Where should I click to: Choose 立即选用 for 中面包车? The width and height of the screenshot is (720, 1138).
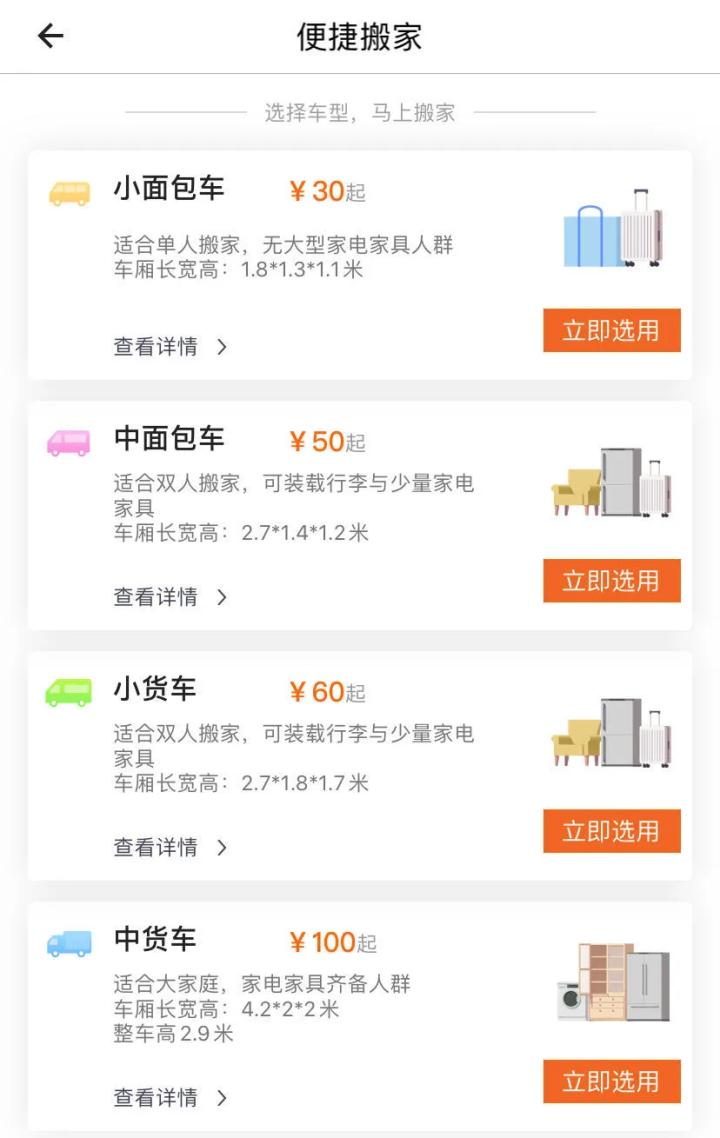pyautogui.click(x=611, y=581)
